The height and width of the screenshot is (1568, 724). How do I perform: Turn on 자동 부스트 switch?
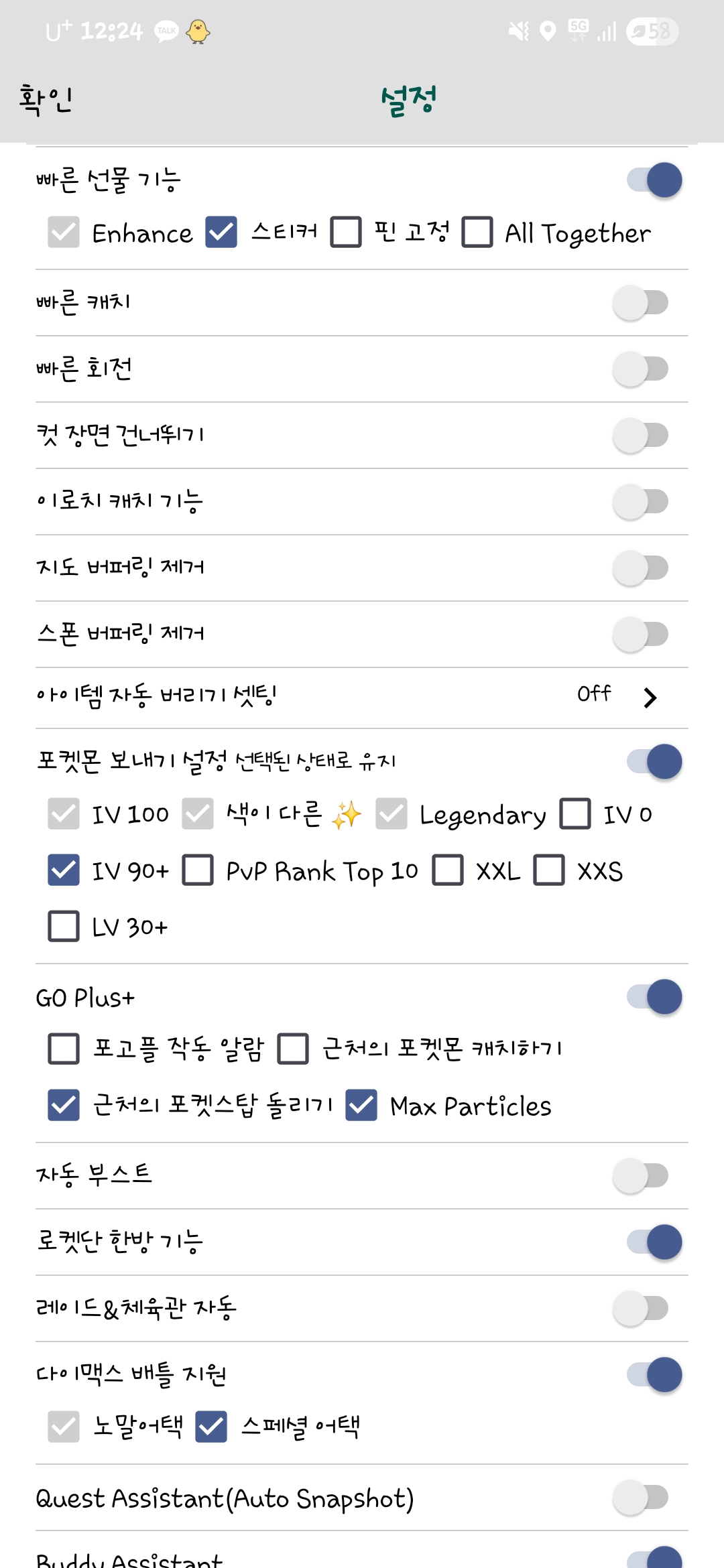(641, 1175)
